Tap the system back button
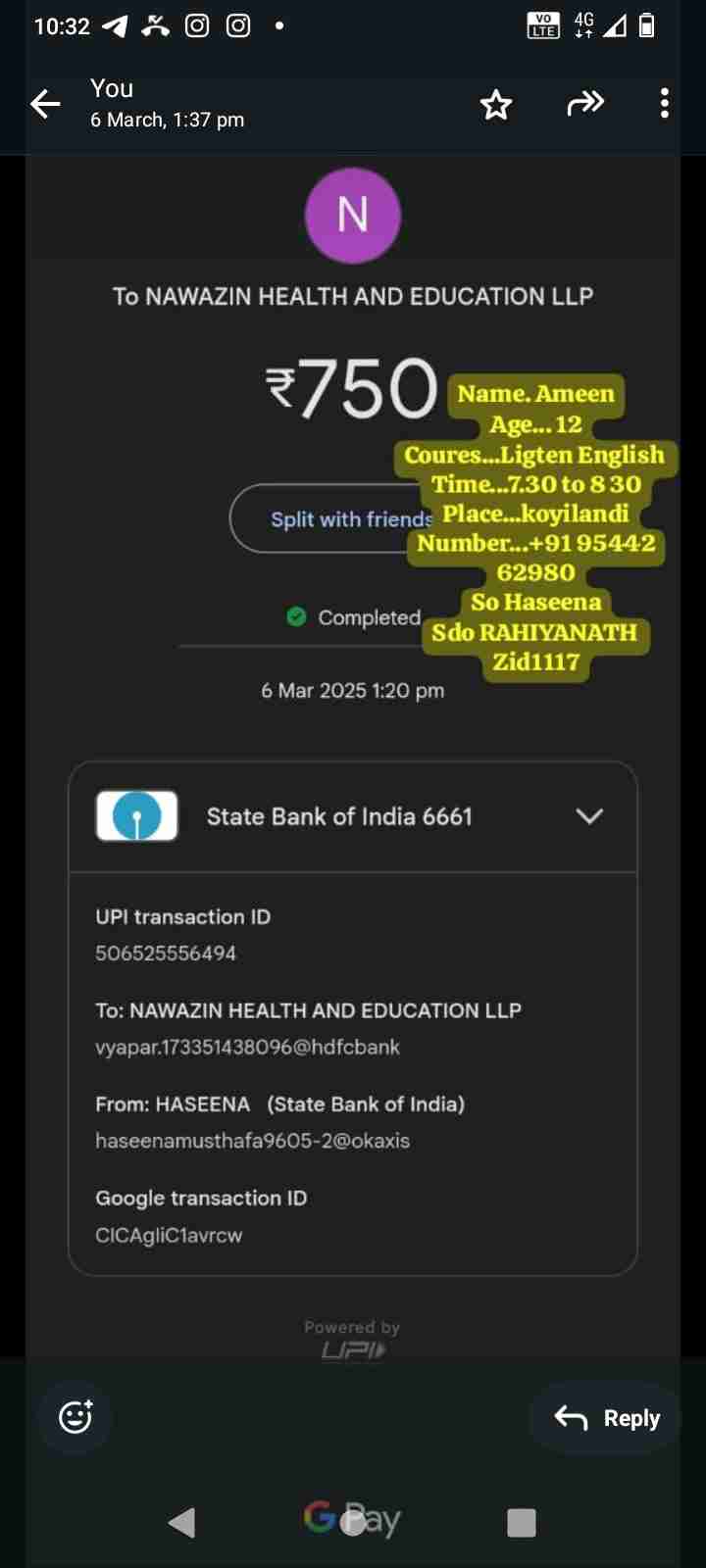706x1568 pixels. point(182,1522)
